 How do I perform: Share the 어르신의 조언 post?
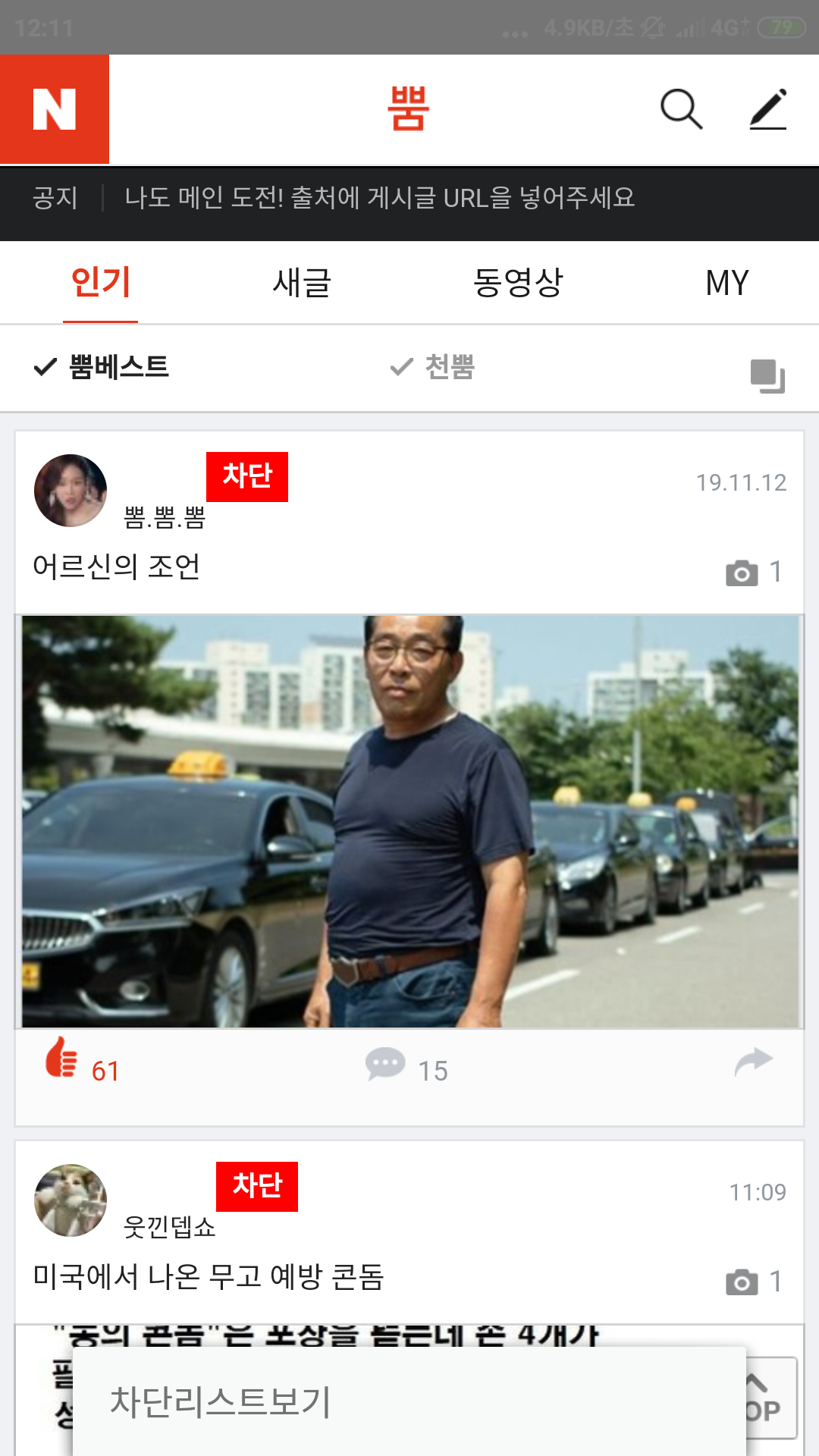point(753,1062)
